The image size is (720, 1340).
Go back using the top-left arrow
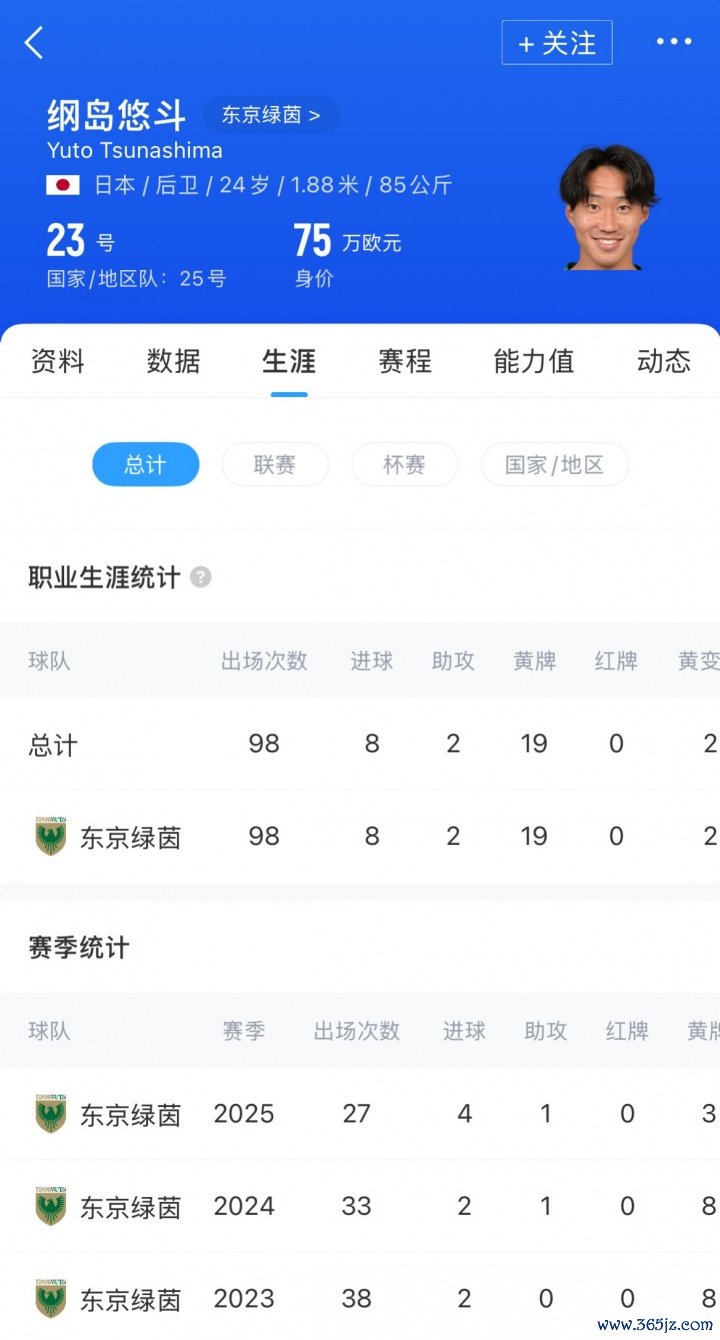click(35, 43)
